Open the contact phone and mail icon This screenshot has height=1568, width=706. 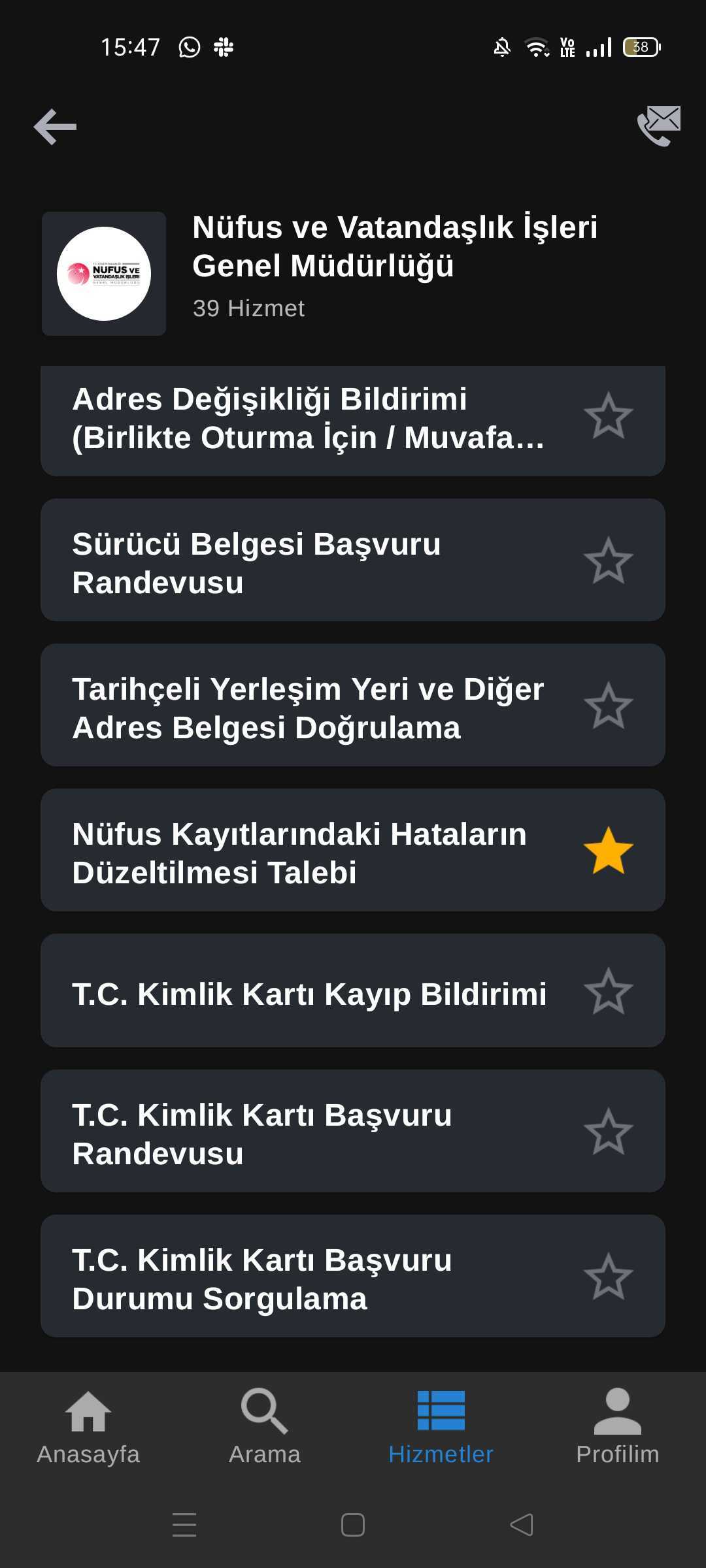point(658,126)
